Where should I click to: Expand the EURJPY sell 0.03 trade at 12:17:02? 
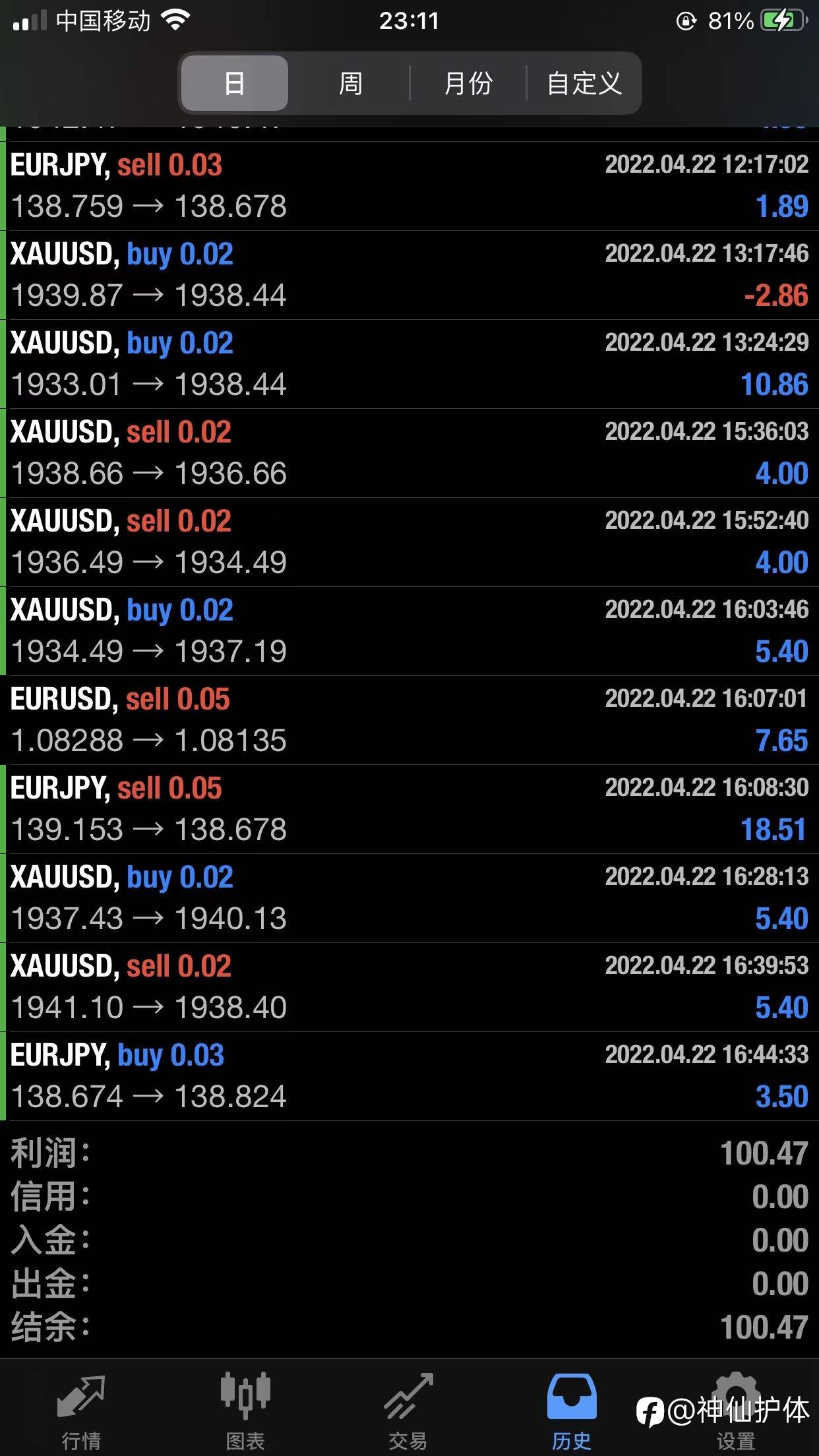(x=409, y=186)
